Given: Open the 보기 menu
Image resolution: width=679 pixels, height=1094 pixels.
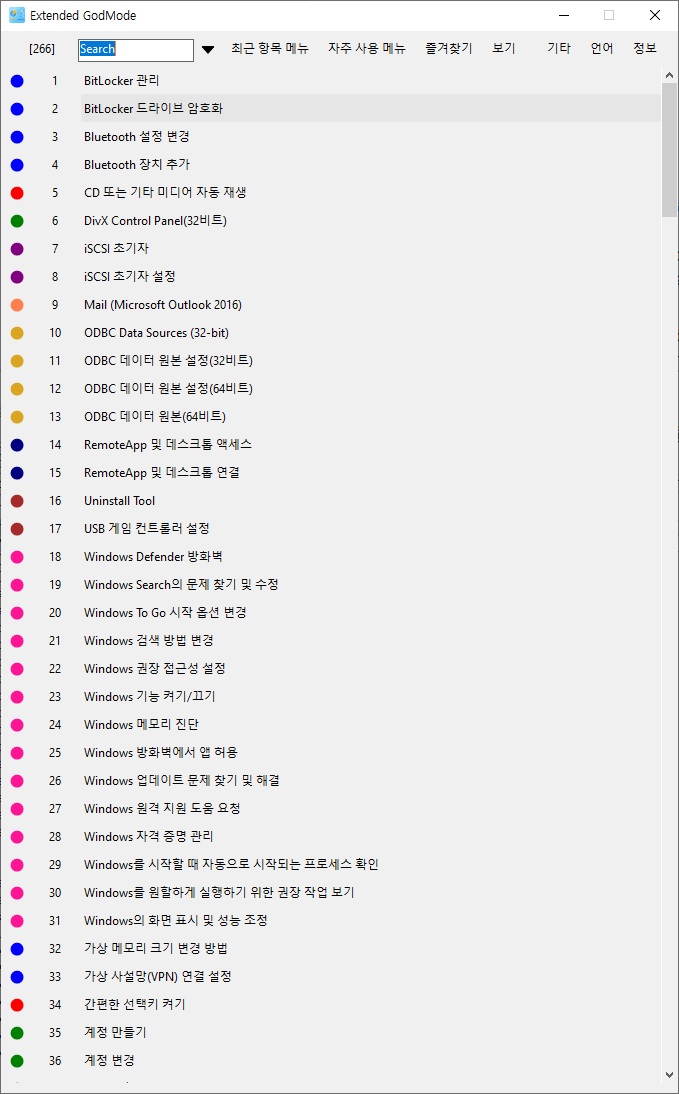Looking at the screenshot, I should coord(503,48).
